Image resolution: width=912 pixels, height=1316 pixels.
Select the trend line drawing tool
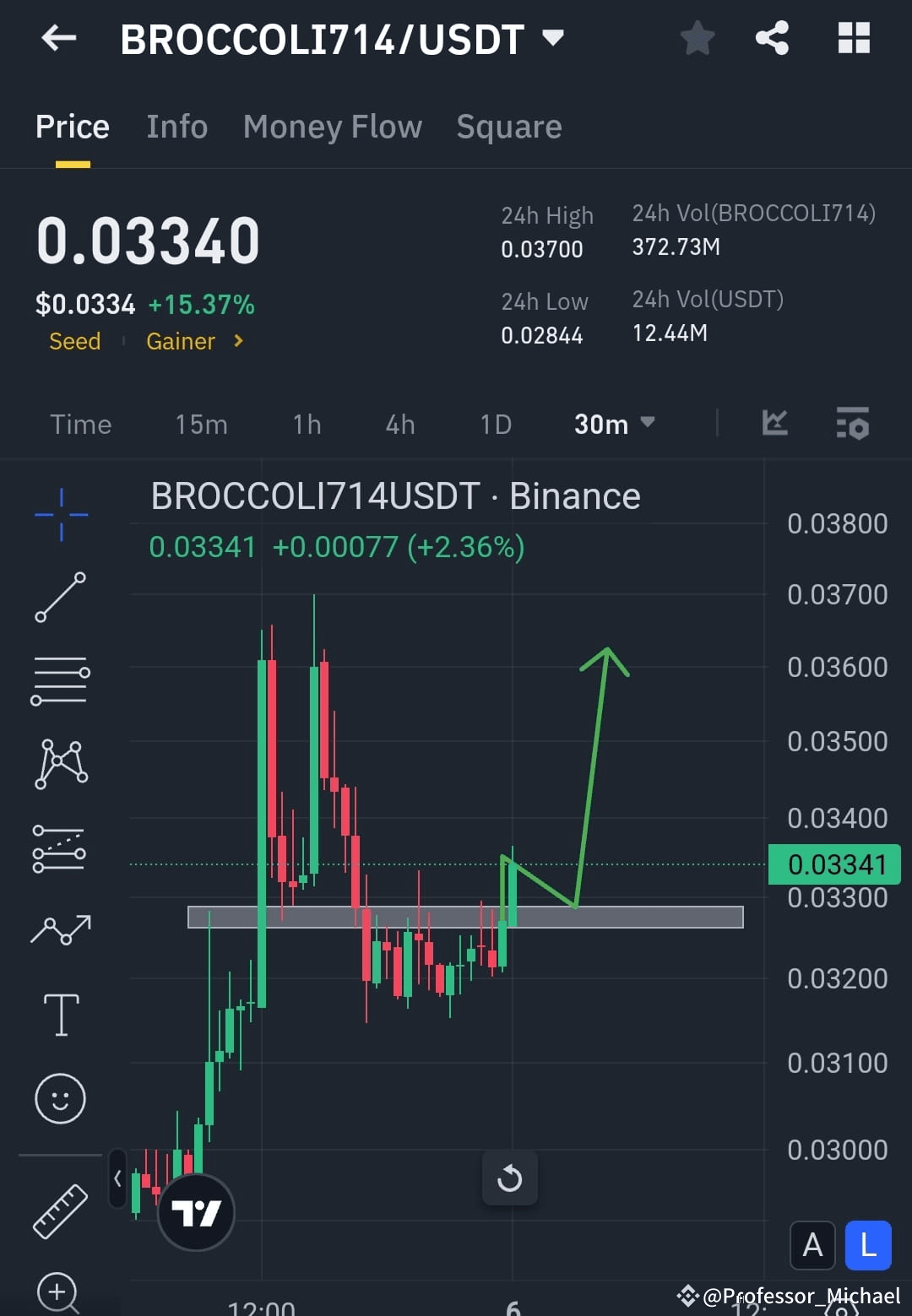[x=60, y=598]
